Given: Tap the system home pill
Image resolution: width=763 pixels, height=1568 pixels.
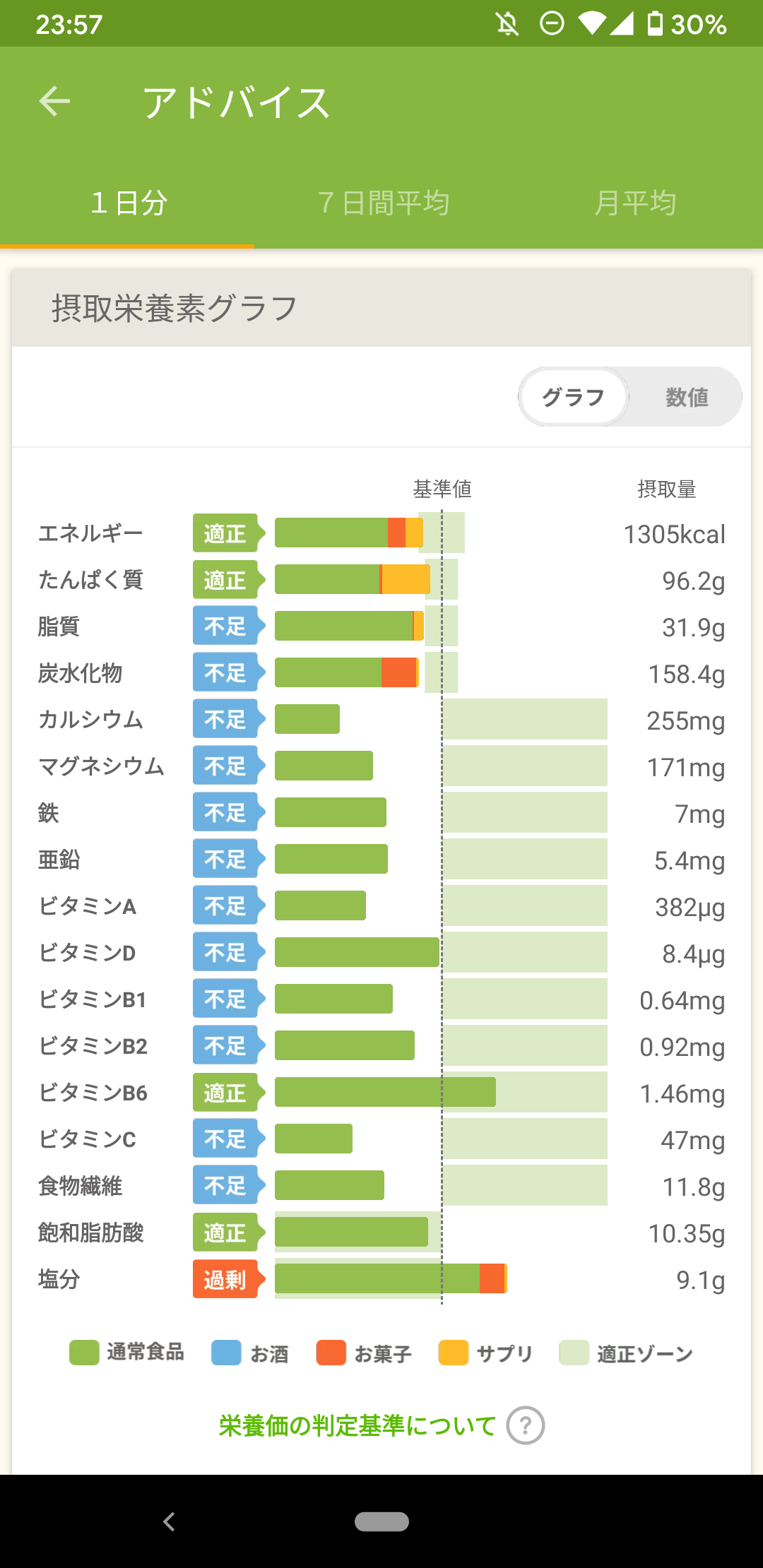Looking at the screenshot, I should tap(381, 1521).
